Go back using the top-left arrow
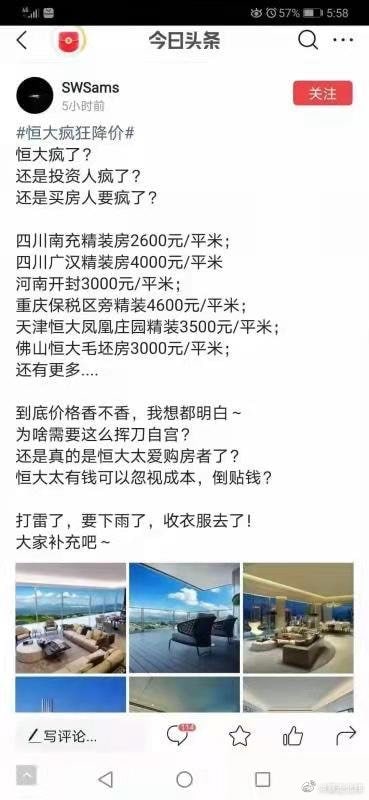Screen dimensions: 369x800 click(x=21, y=40)
